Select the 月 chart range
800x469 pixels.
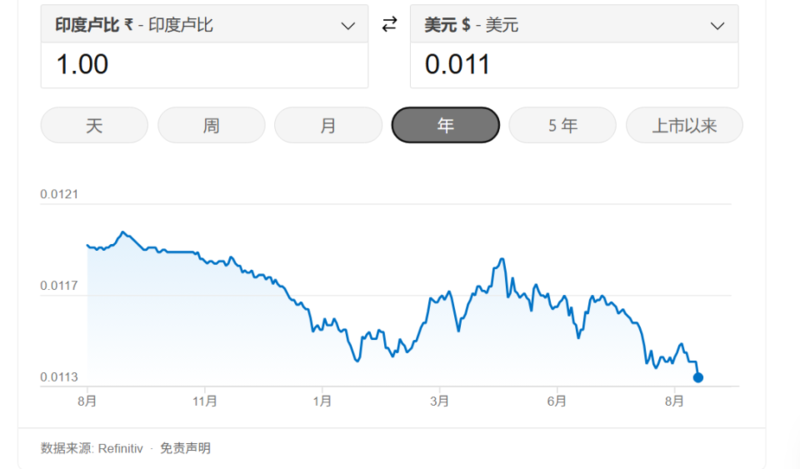328,125
